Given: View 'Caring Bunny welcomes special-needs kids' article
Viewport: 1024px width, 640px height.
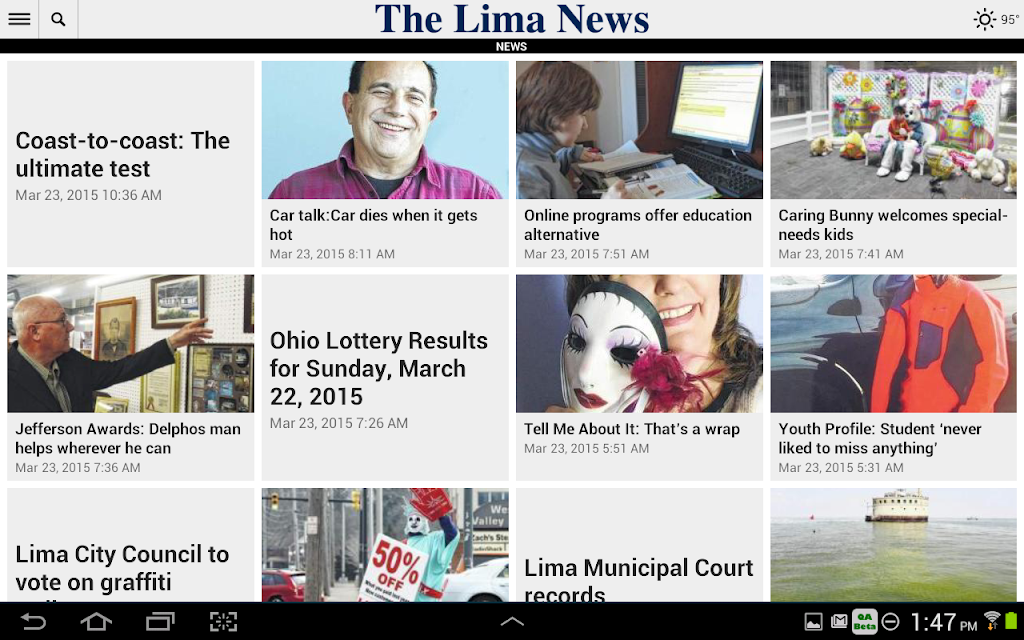Looking at the screenshot, I should [x=894, y=164].
